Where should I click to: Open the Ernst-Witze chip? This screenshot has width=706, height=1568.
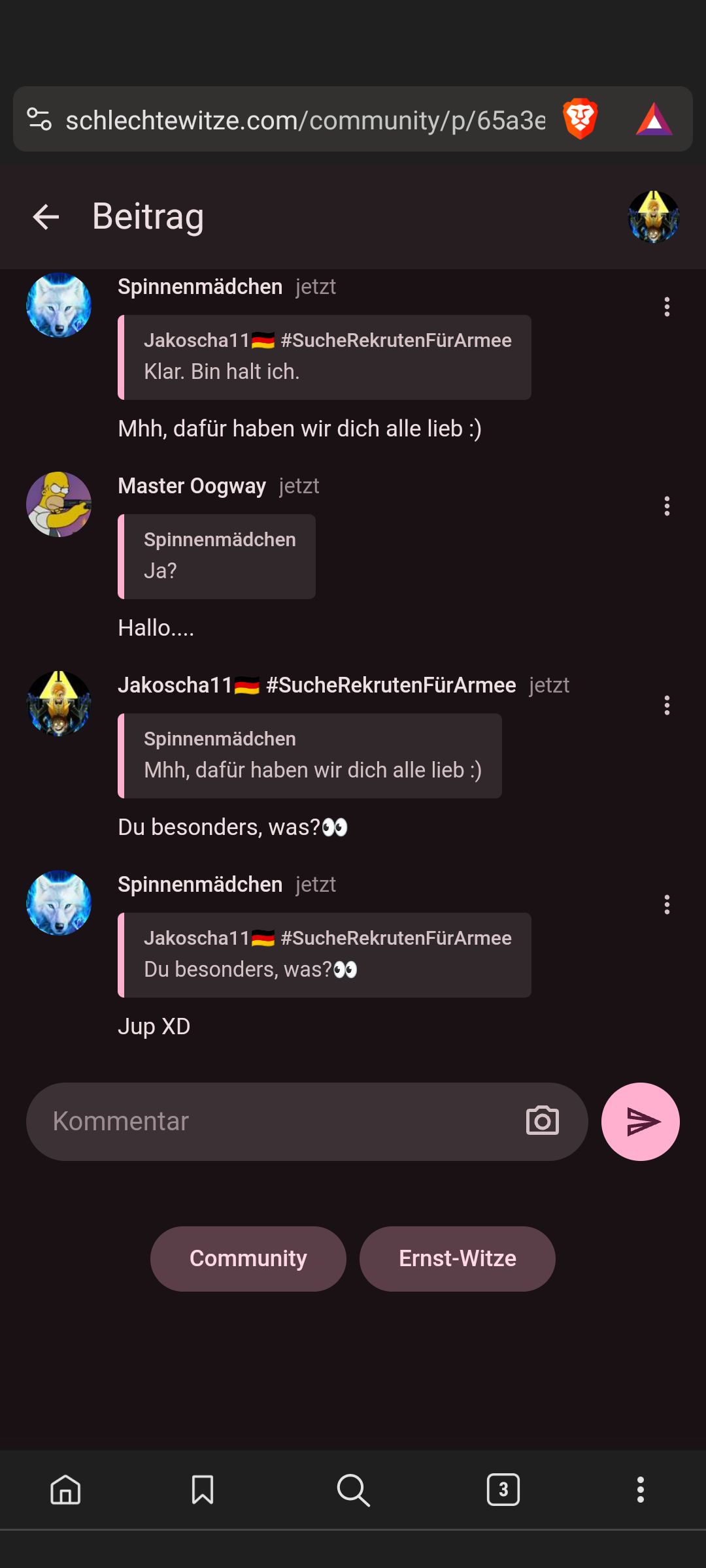(457, 1259)
